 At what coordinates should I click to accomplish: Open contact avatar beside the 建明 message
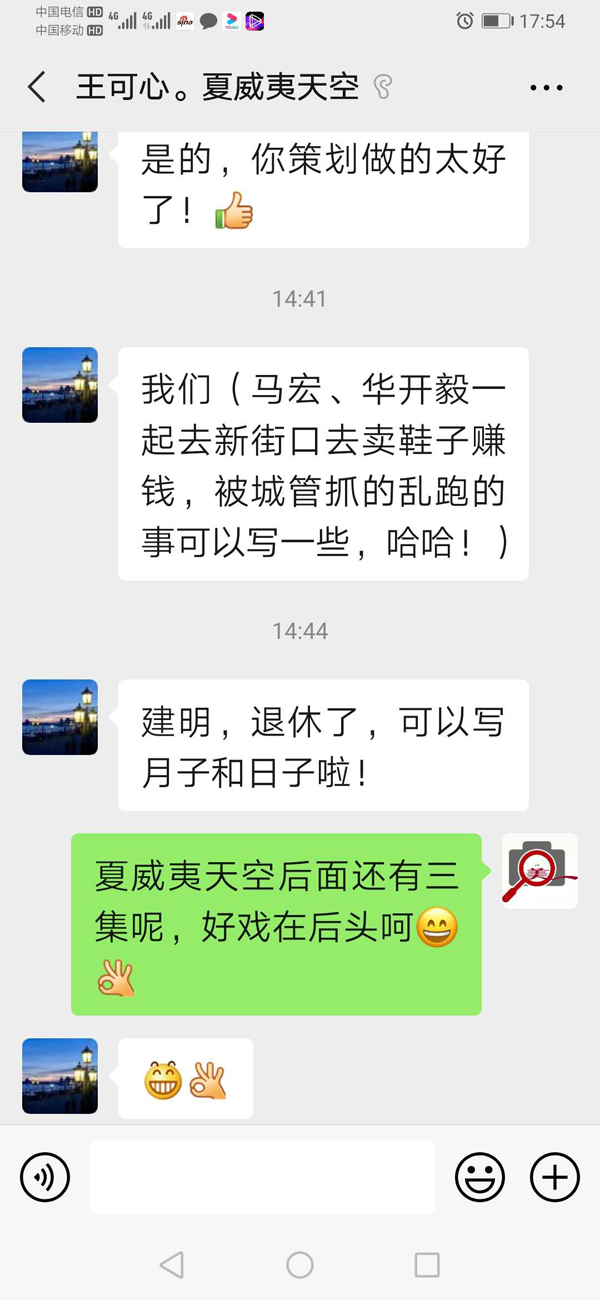click(60, 717)
